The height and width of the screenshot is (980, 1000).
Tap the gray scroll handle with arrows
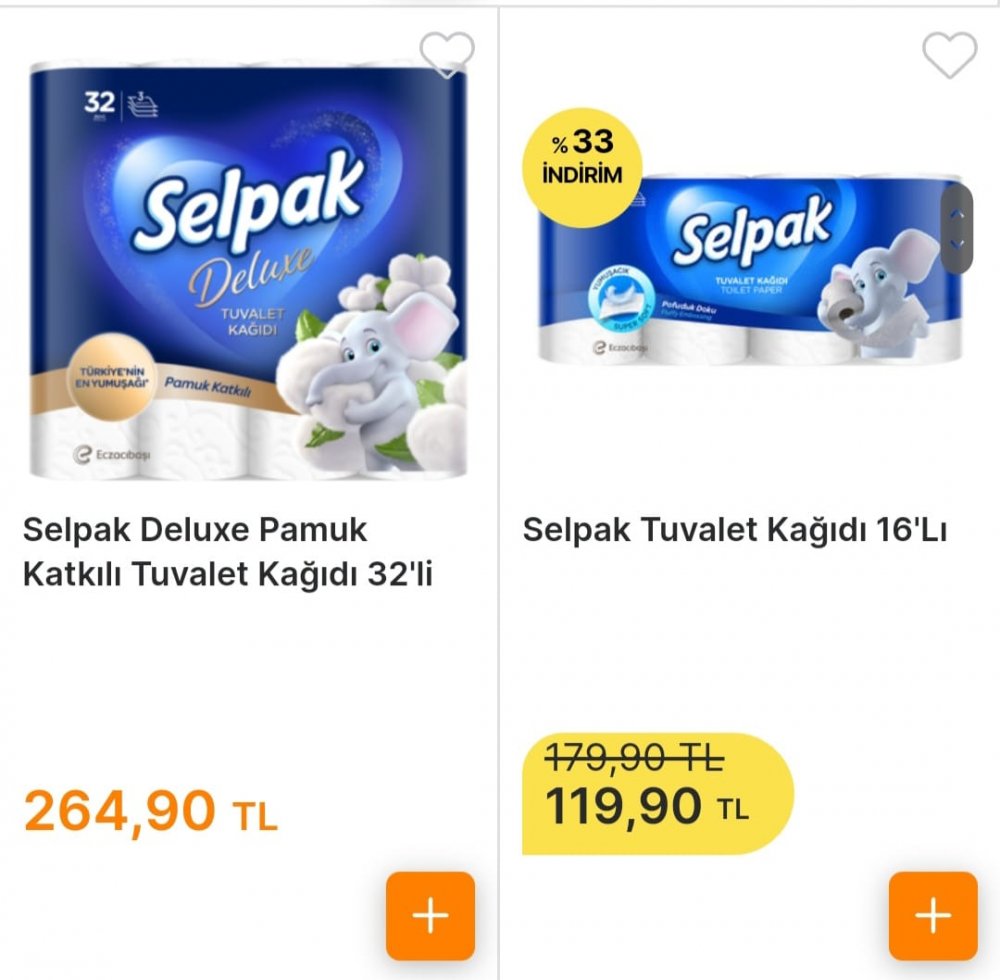point(956,229)
